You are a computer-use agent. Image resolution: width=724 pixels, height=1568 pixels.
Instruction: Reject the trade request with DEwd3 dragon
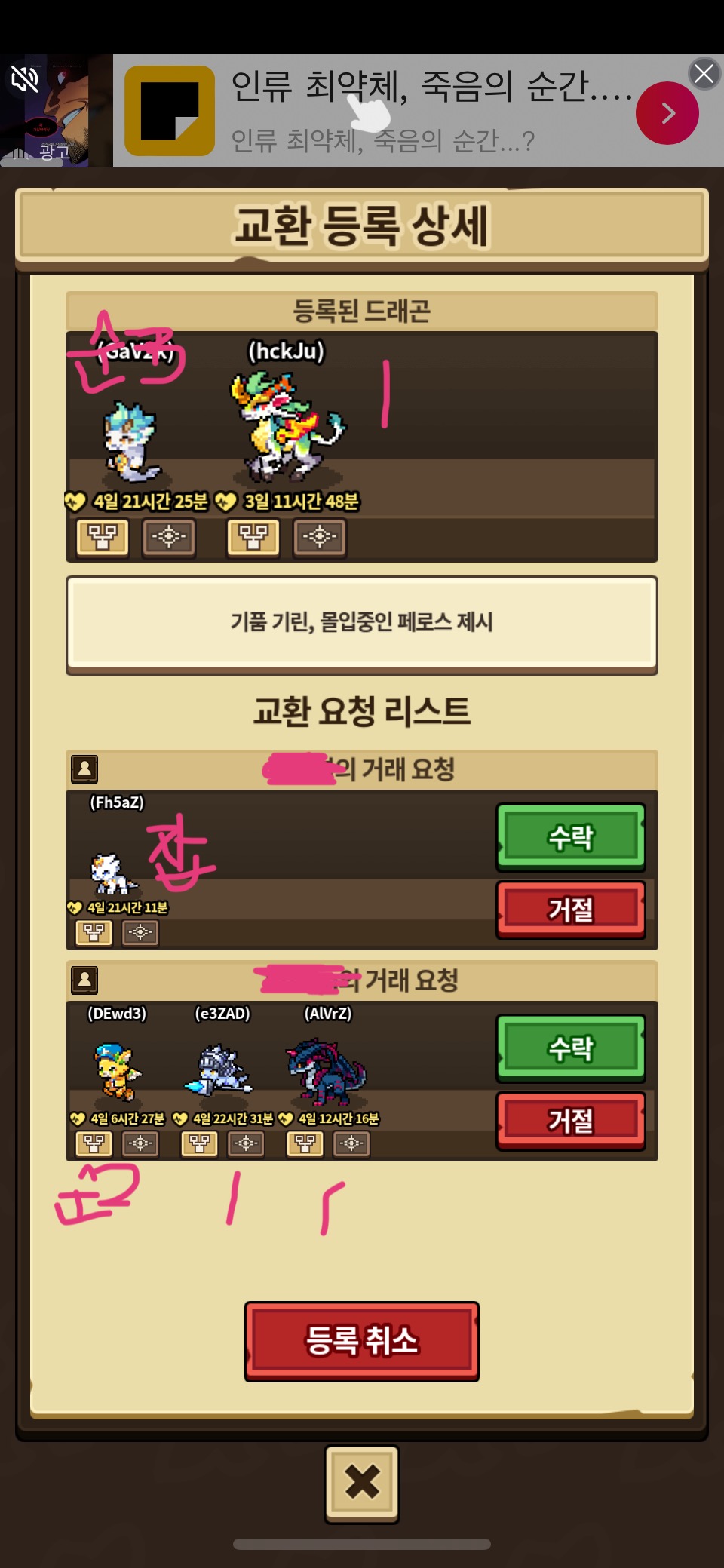570,1121
